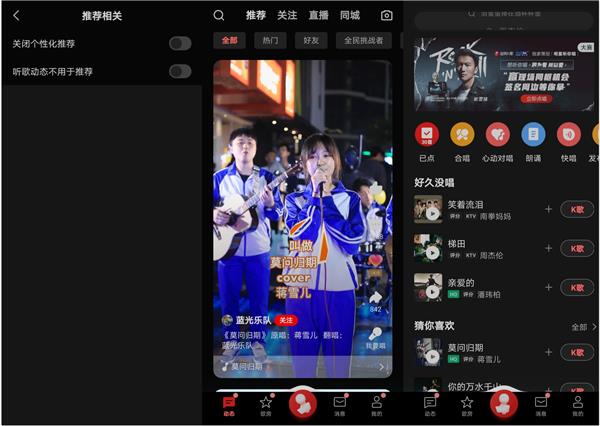Toggle the 关闭个性化推荐 switch
Screen dimensions: 600x426
coord(180,43)
